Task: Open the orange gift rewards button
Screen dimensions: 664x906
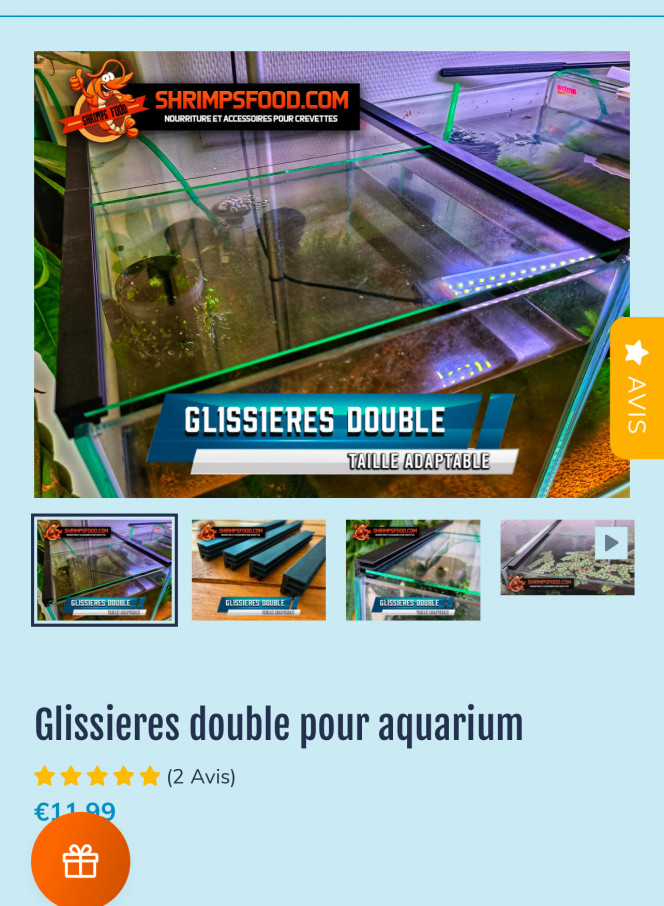Action: pyautogui.click(x=80, y=861)
